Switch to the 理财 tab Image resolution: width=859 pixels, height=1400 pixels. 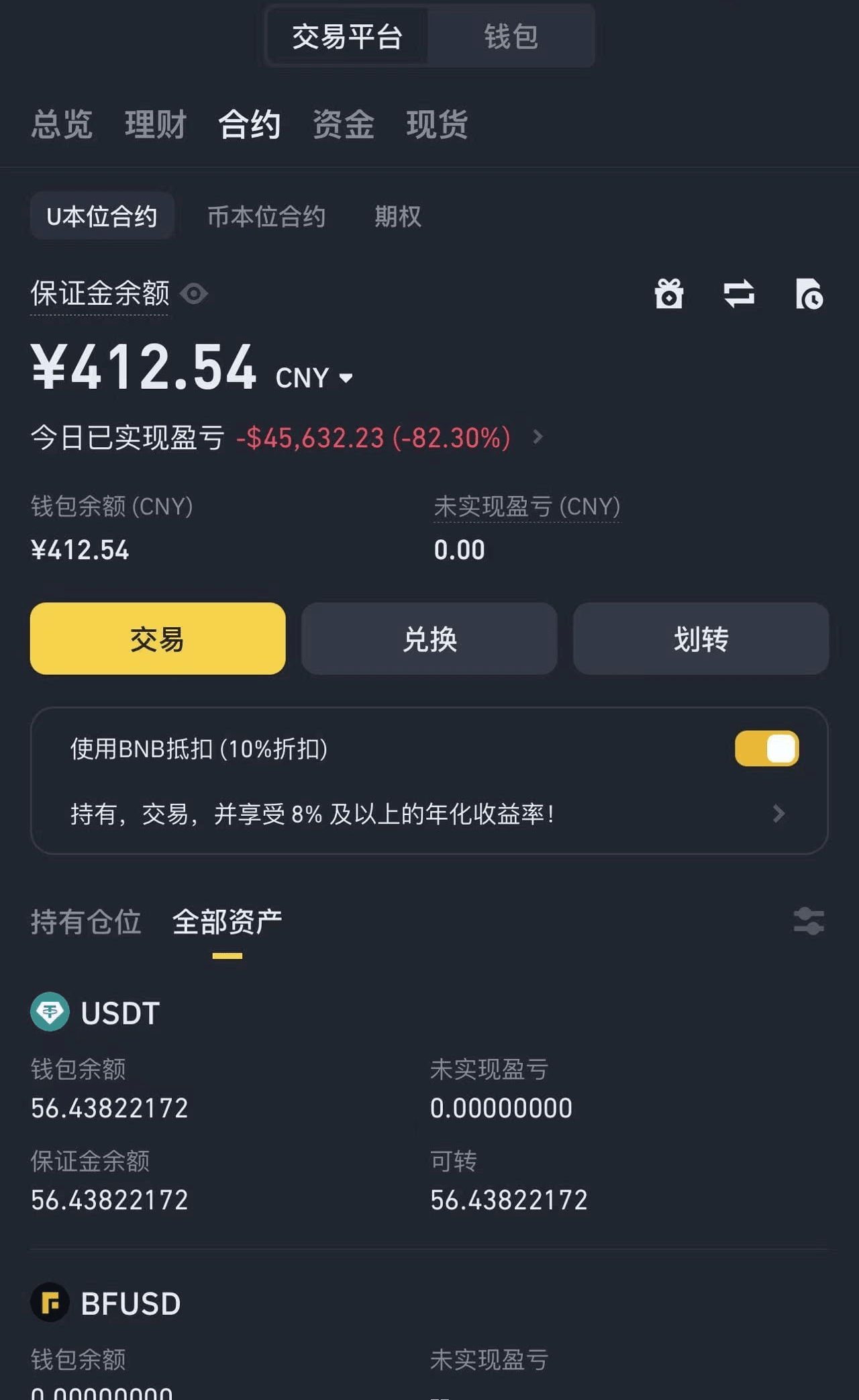tap(156, 124)
